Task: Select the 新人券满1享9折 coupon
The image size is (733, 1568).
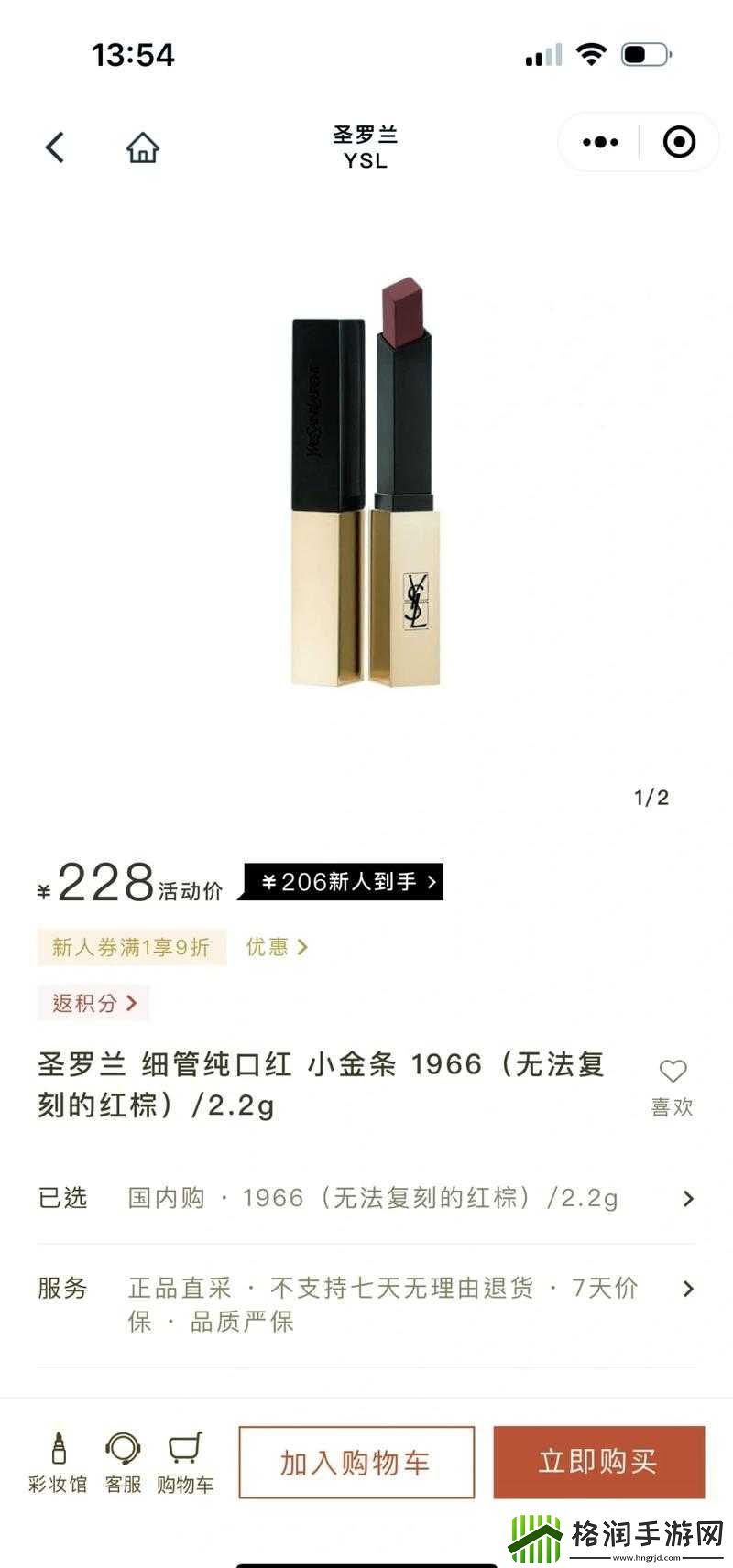Action: [131, 947]
